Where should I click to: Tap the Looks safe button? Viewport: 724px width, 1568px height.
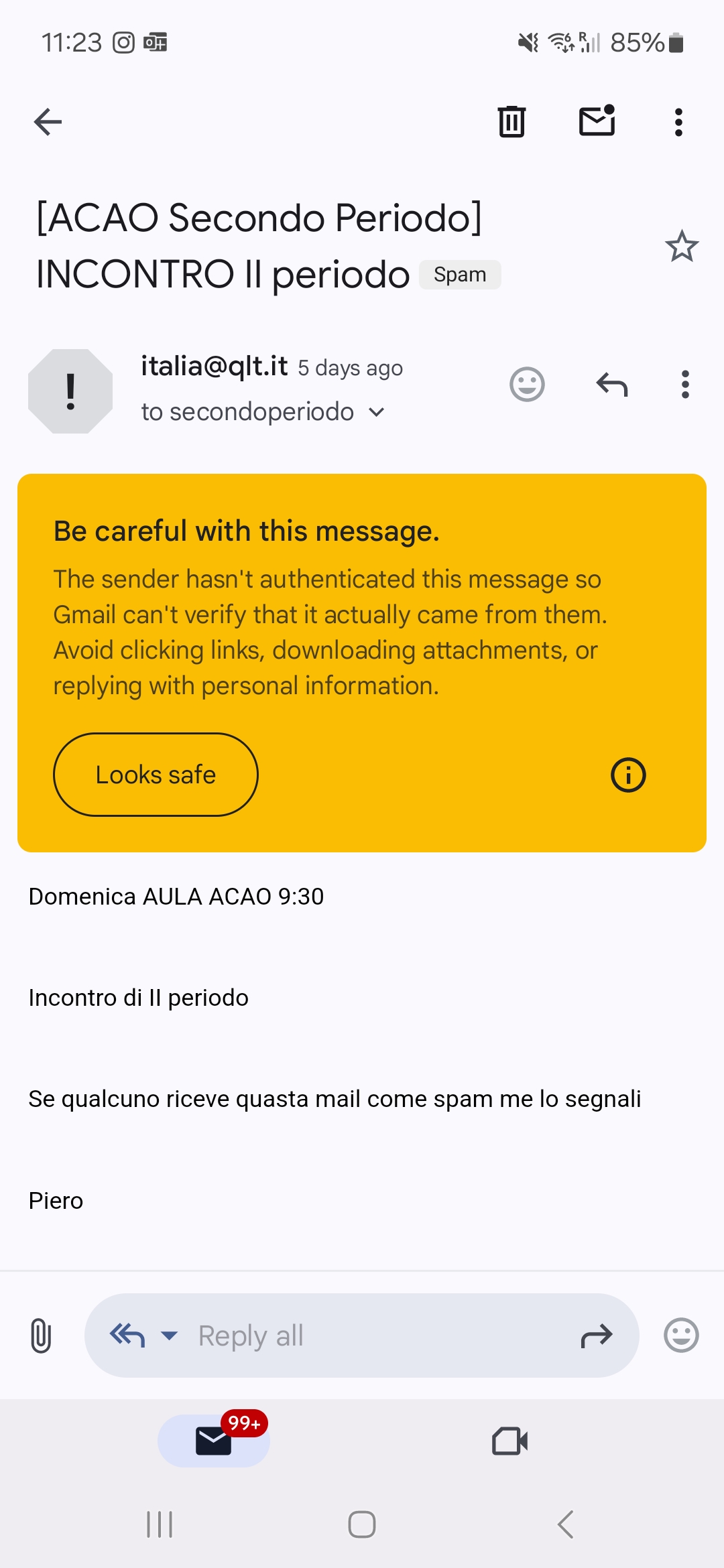click(156, 775)
